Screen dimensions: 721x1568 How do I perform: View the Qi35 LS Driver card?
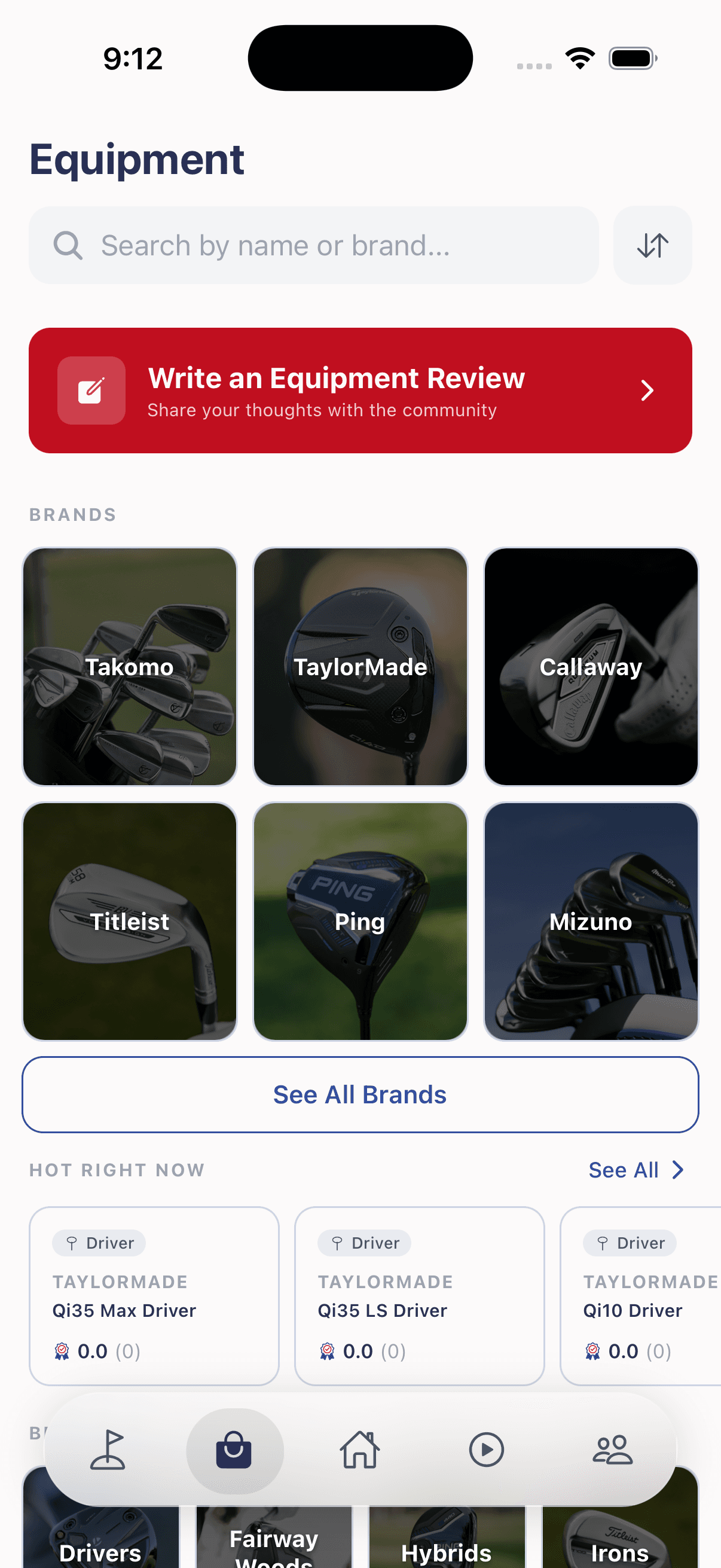(x=419, y=1295)
